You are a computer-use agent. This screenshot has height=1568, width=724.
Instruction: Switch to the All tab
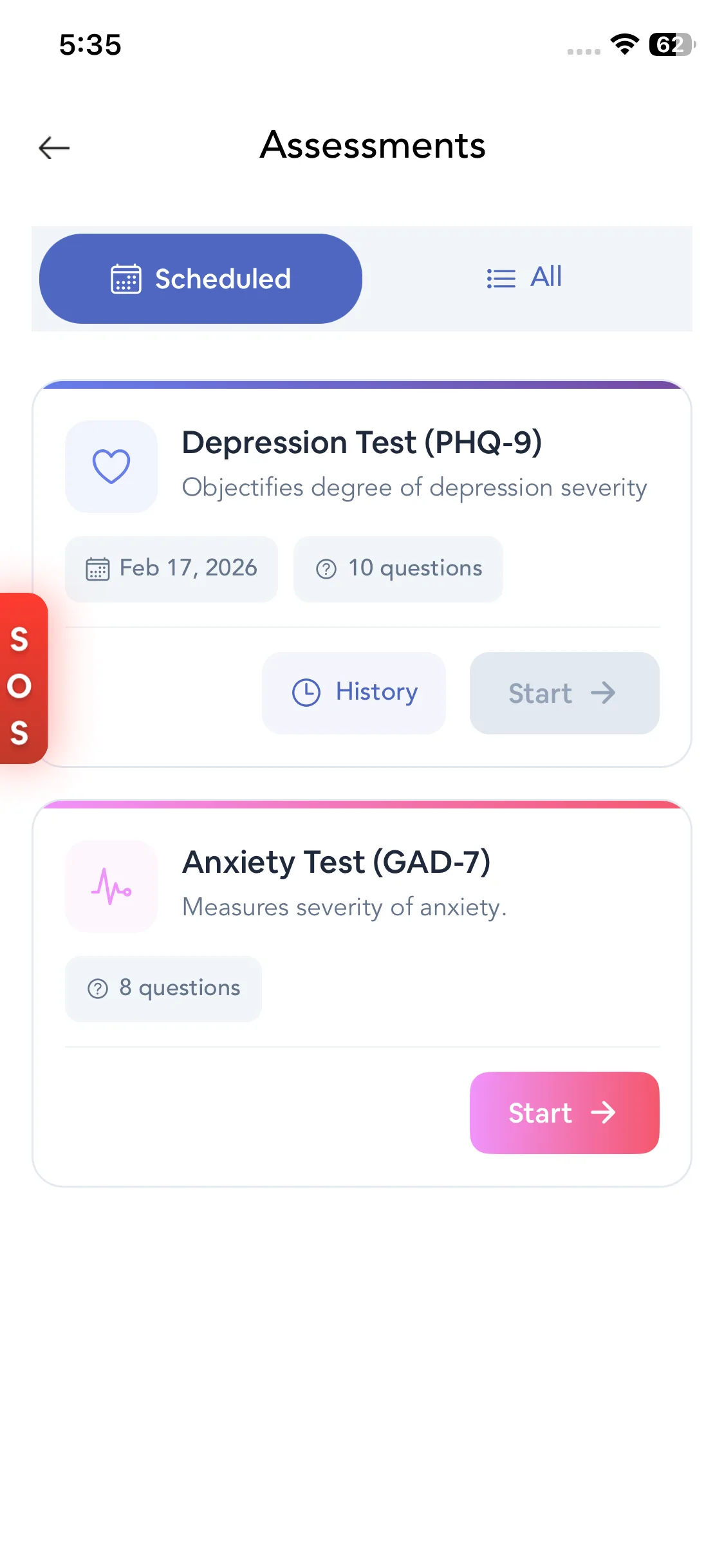(x=524, y=277)
